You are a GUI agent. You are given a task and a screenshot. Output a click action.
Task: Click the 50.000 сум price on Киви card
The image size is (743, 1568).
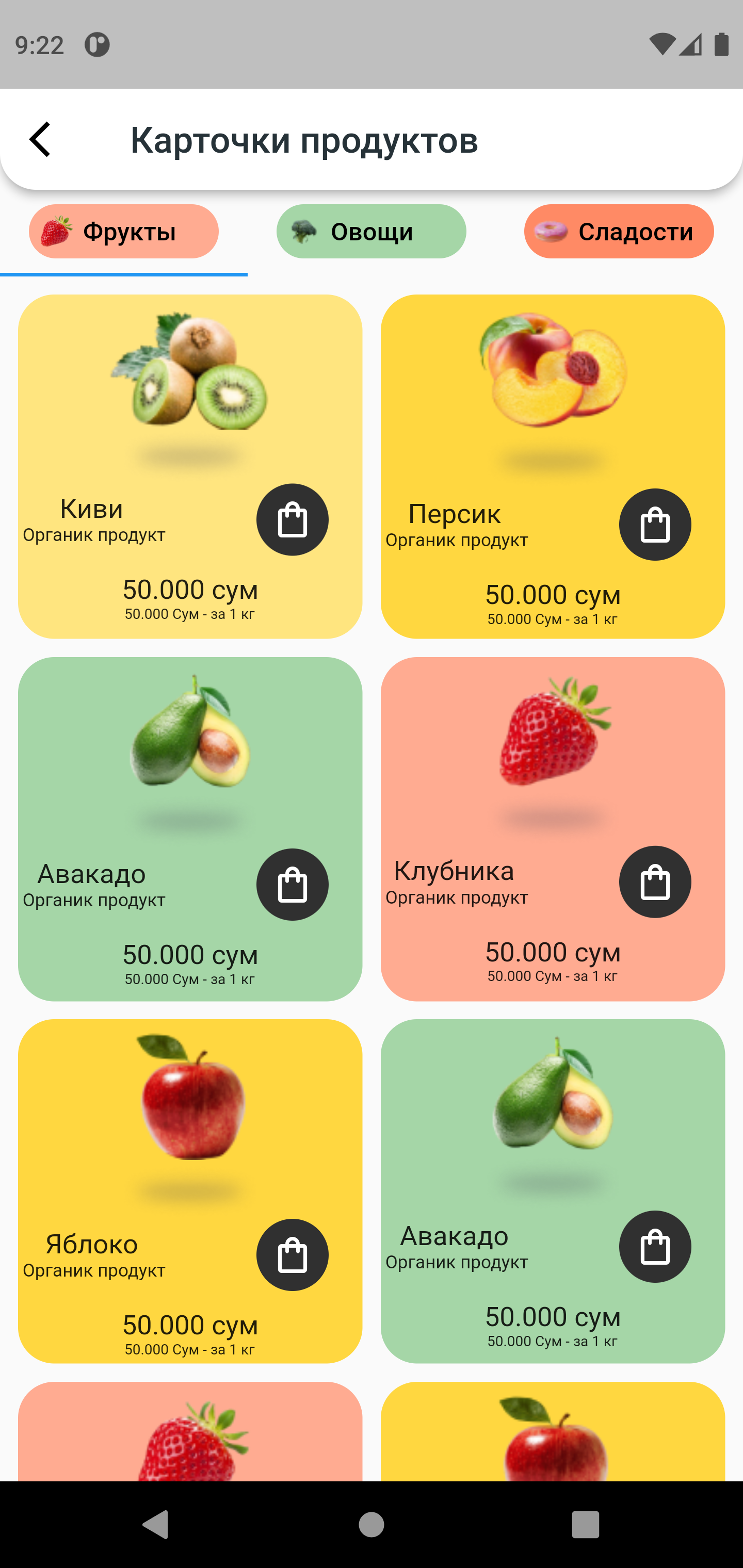pyautogui.click(x=190, y=589)
